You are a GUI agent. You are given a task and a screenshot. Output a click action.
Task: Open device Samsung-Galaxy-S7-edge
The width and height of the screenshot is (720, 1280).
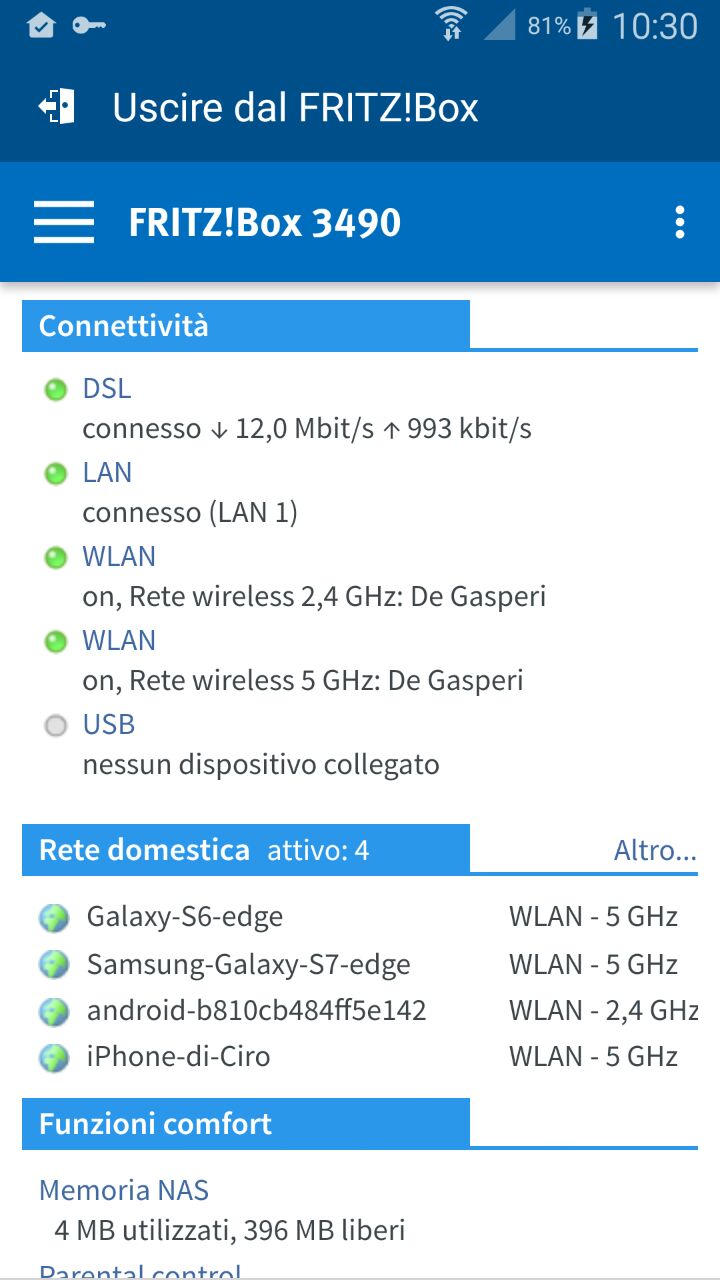(248, 964)
